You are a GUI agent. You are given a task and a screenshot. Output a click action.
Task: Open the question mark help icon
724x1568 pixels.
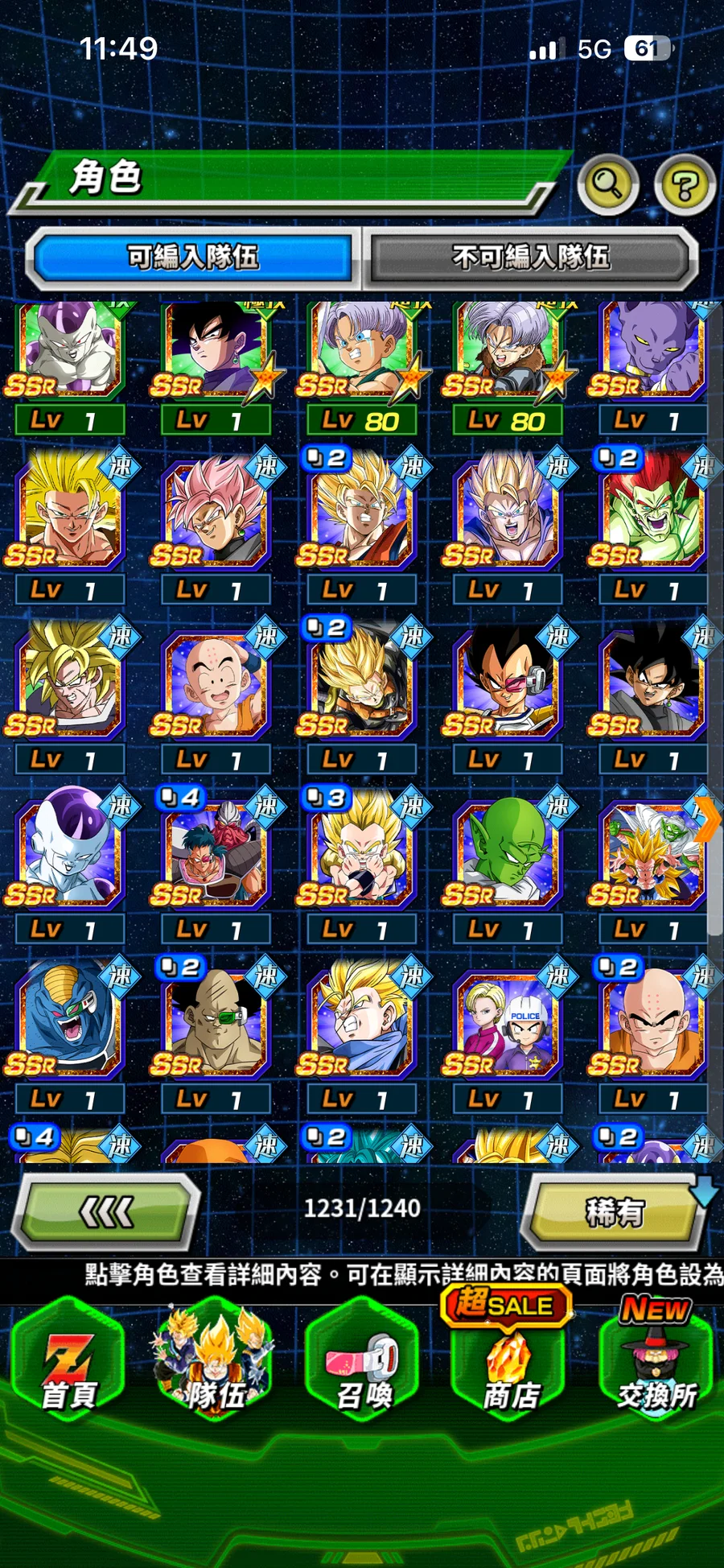[x=685, y=186]
